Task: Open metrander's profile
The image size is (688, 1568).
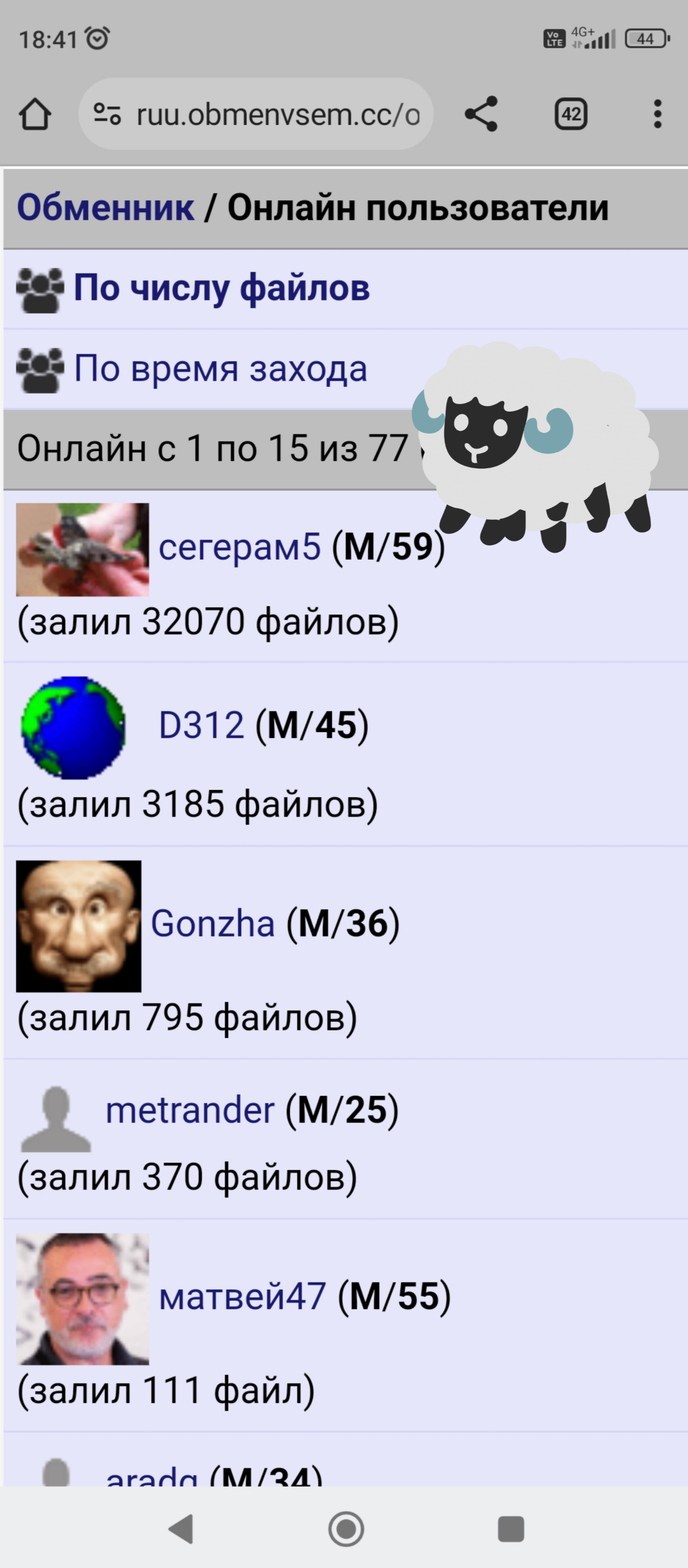Action: coord(190,1110)
